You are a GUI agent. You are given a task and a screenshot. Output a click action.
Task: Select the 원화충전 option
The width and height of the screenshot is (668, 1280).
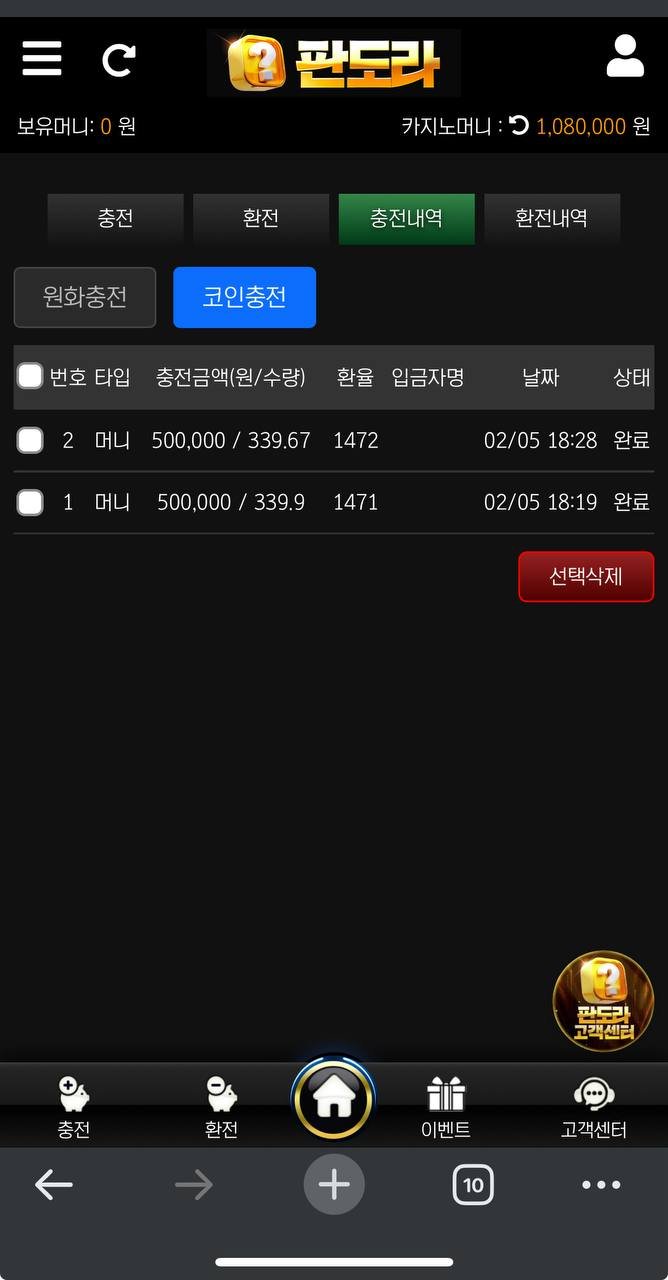coord(85,297)
